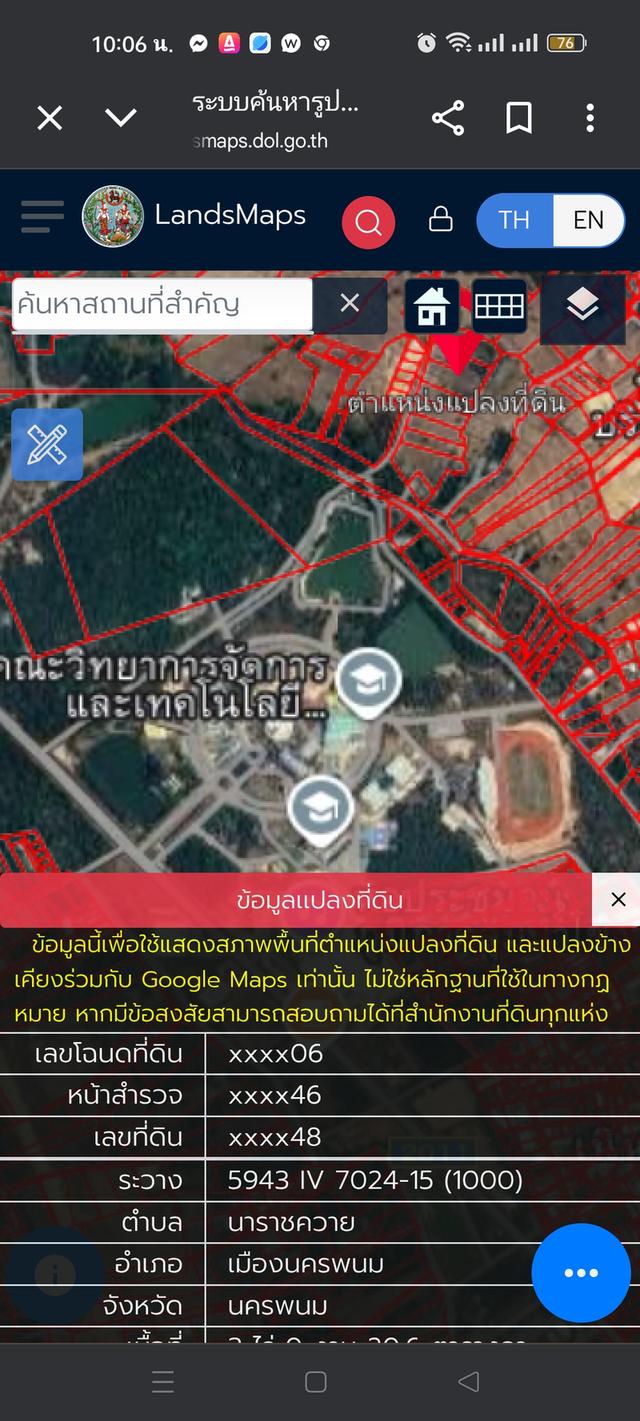Open the grid tool on the map
640x1421 pixels.
click(x=499, y=305)
